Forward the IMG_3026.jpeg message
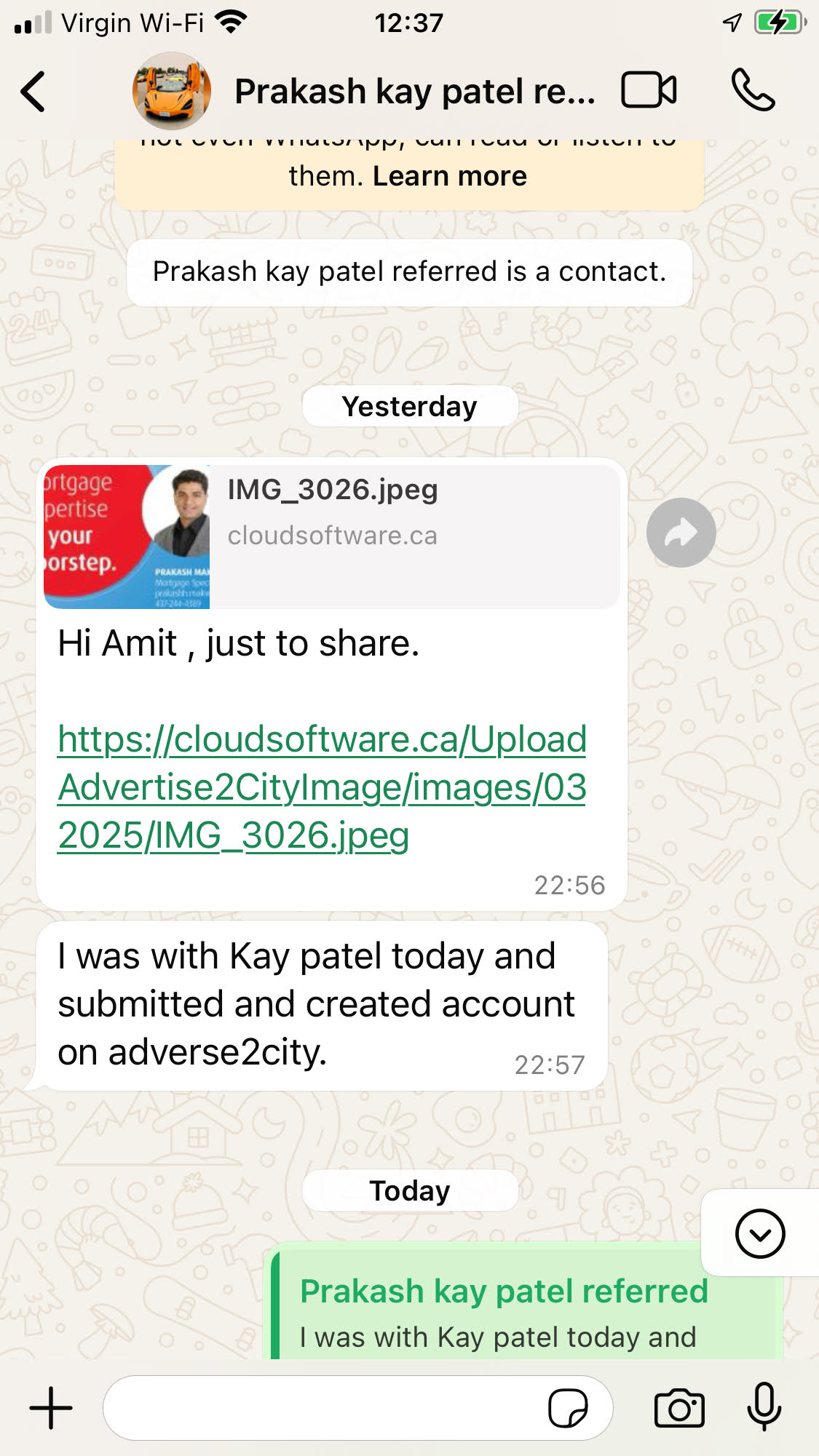This screenshot has height=1456, width=819. (681, 533)
